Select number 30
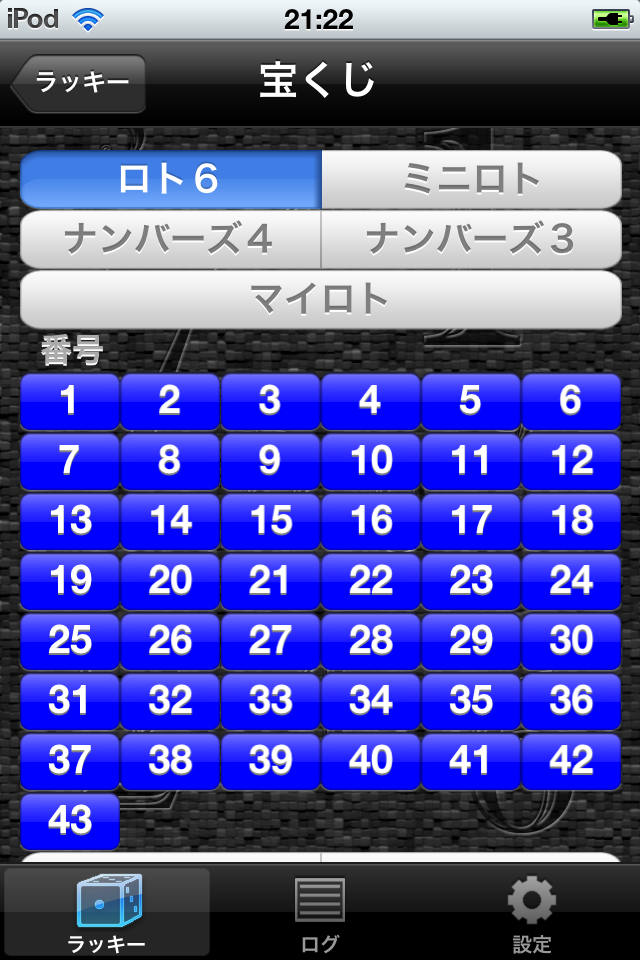 [571, 642]
